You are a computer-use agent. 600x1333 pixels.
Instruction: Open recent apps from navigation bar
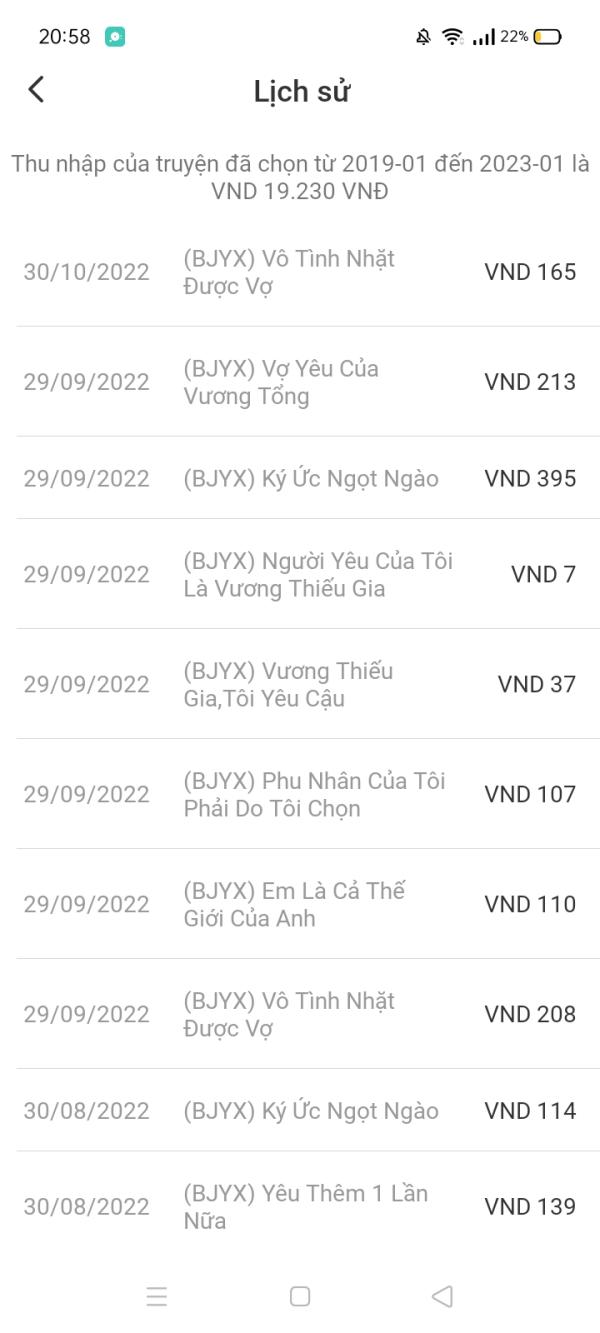coord(157,1296)
